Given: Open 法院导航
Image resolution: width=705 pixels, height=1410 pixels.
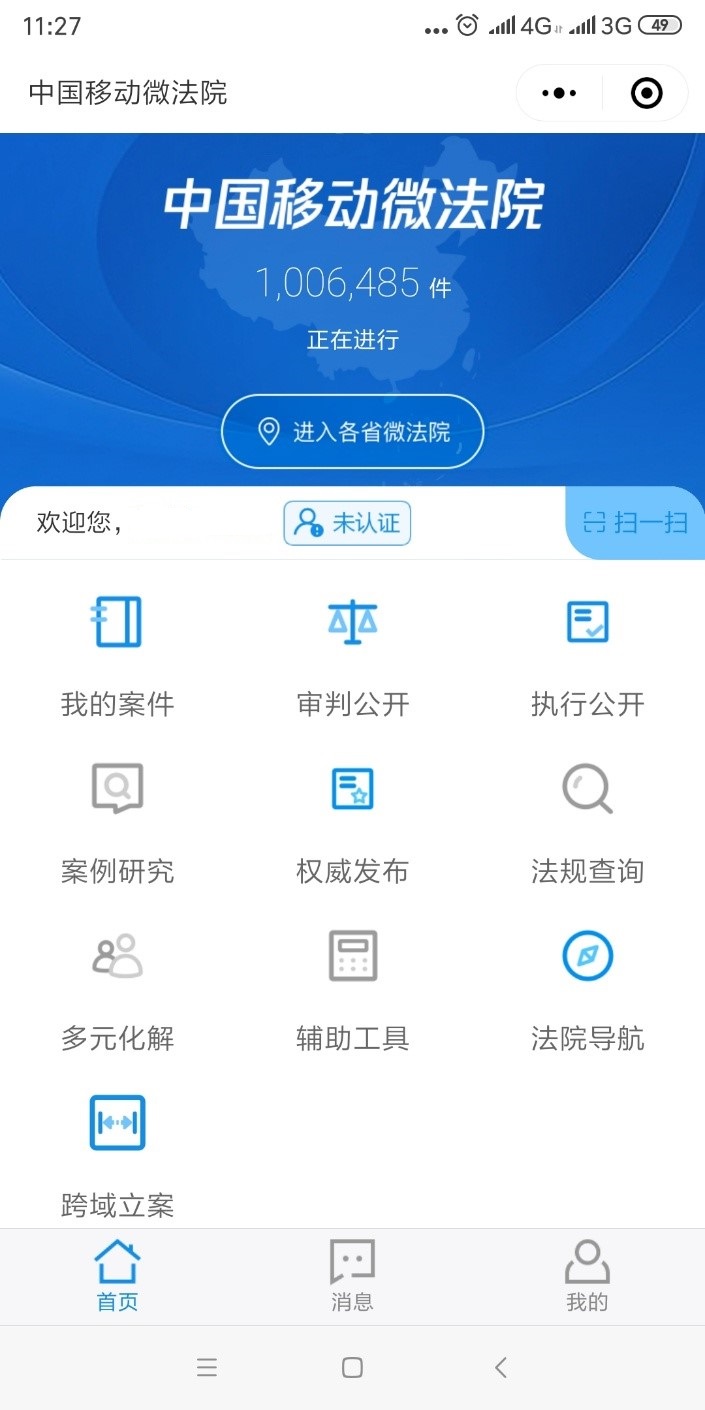Looking at the screenshot, I should pyautogui.click(x=588, y=991).
